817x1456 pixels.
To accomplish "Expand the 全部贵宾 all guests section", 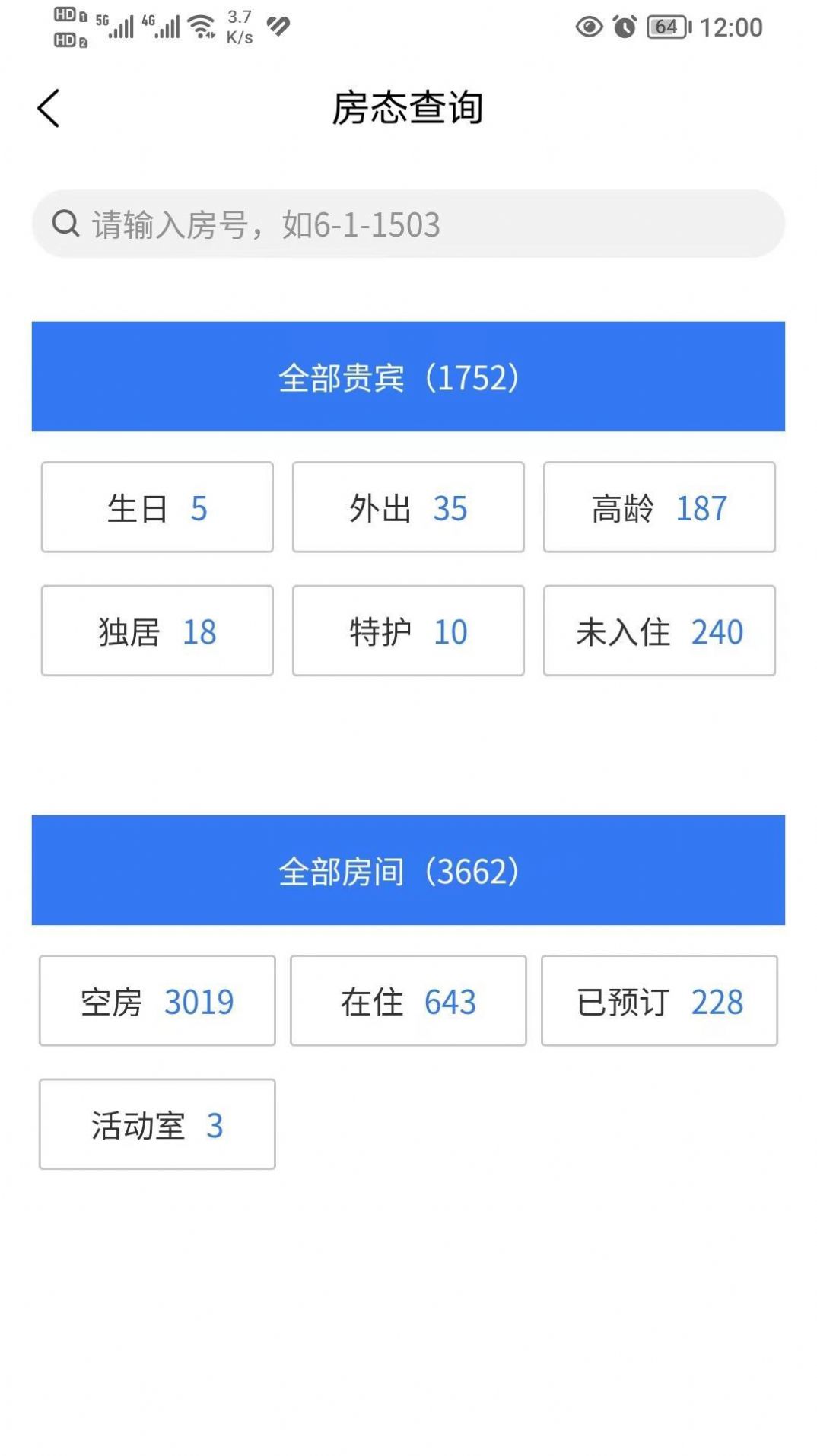I will coord(408,377).
